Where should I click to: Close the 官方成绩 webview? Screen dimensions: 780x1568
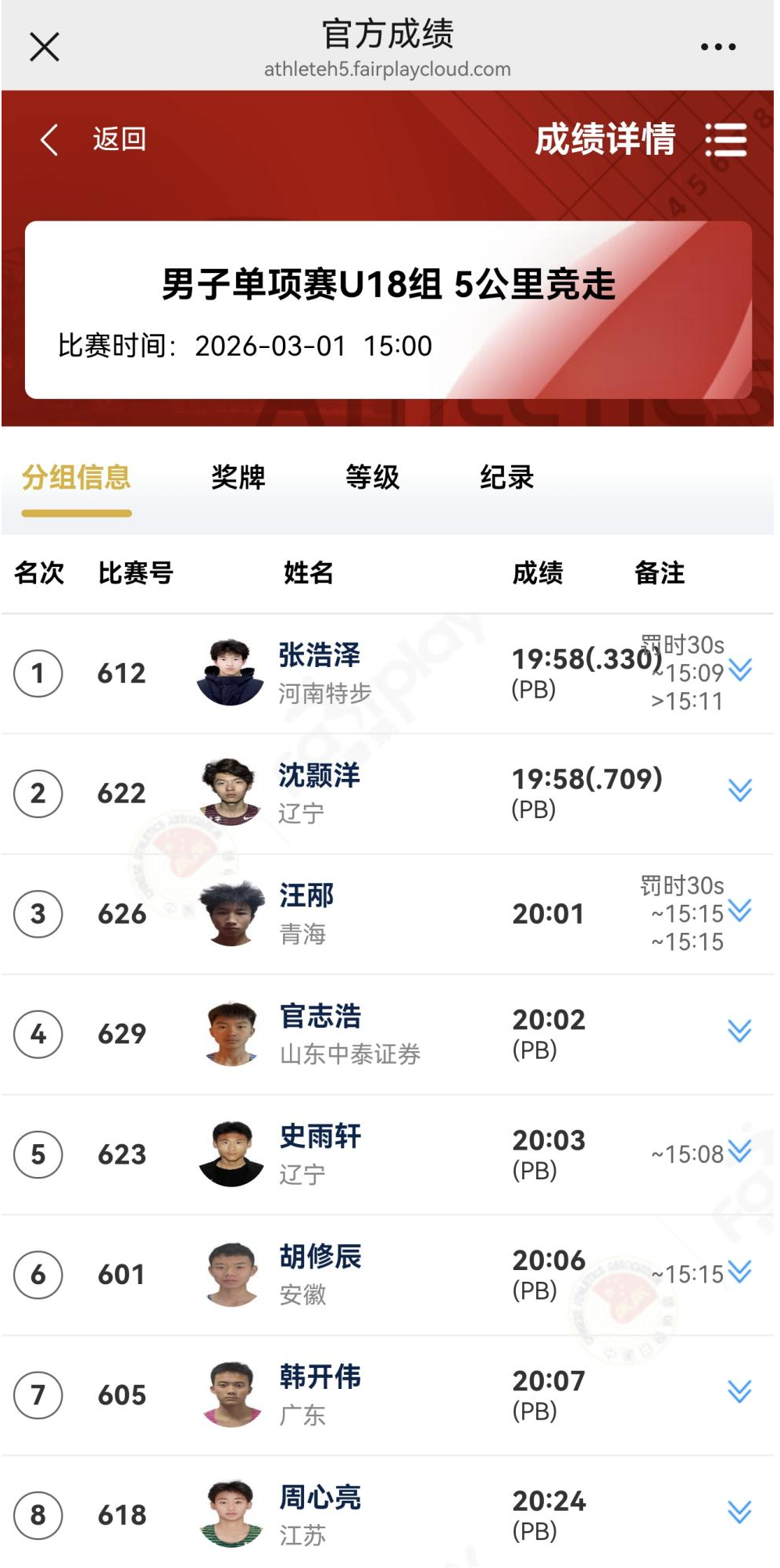coord(45,47)
